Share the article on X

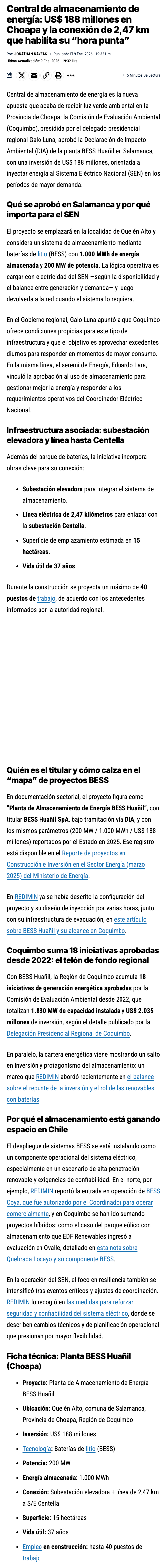22,75
